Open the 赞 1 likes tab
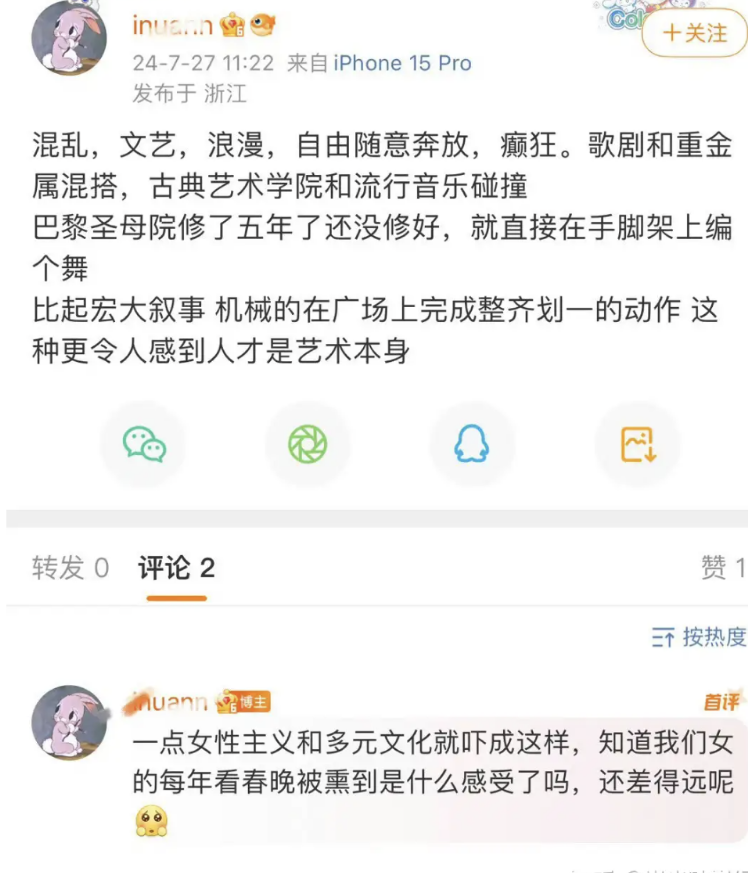Viewport: 751px width, 873px height. pyautogui.click(x=722, y=568)
